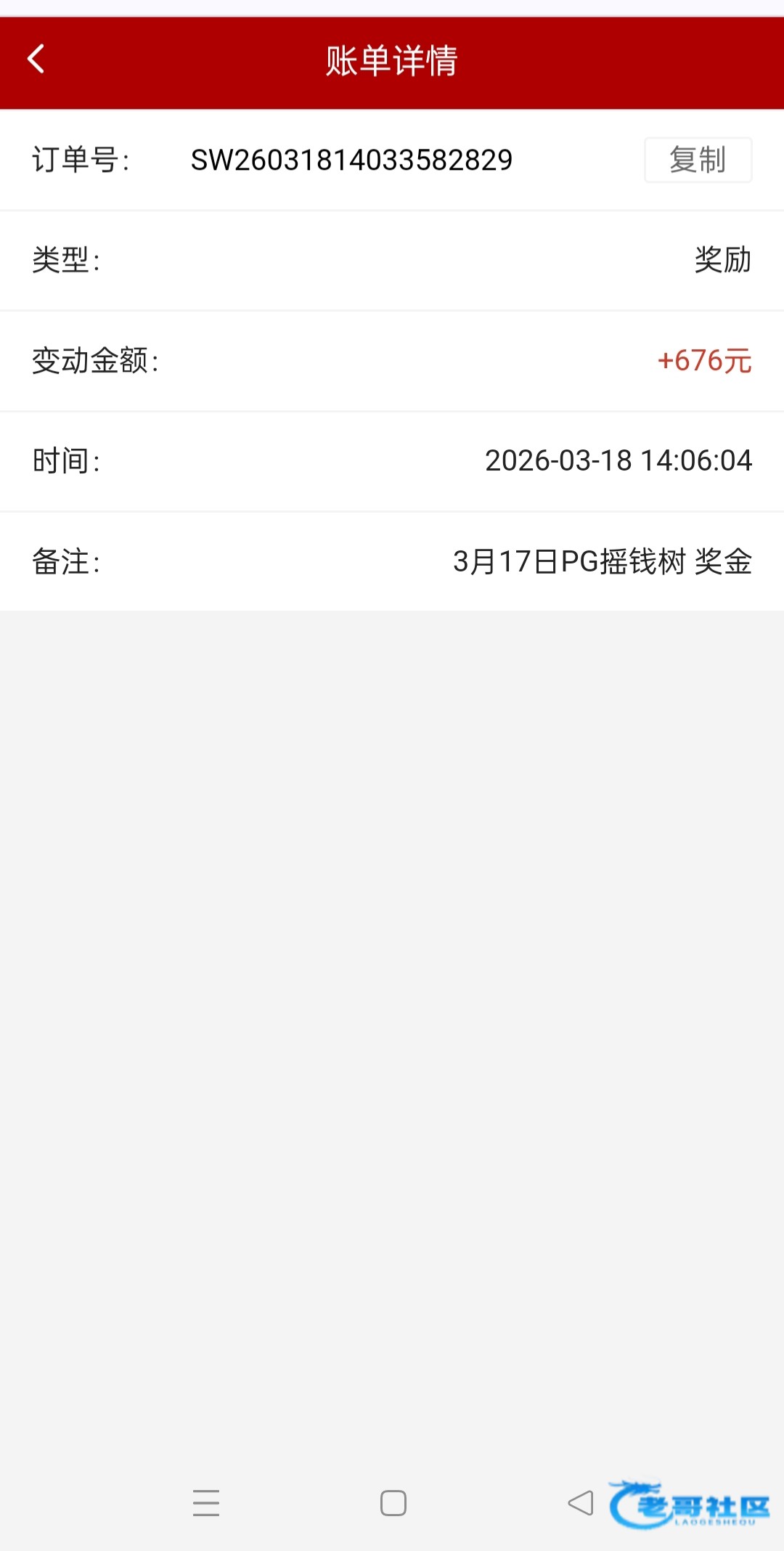Image resolution: width=784 pixels, height=1551 pixels.
Task: Open the system recent apps menu
Action: coord(206,1502)
